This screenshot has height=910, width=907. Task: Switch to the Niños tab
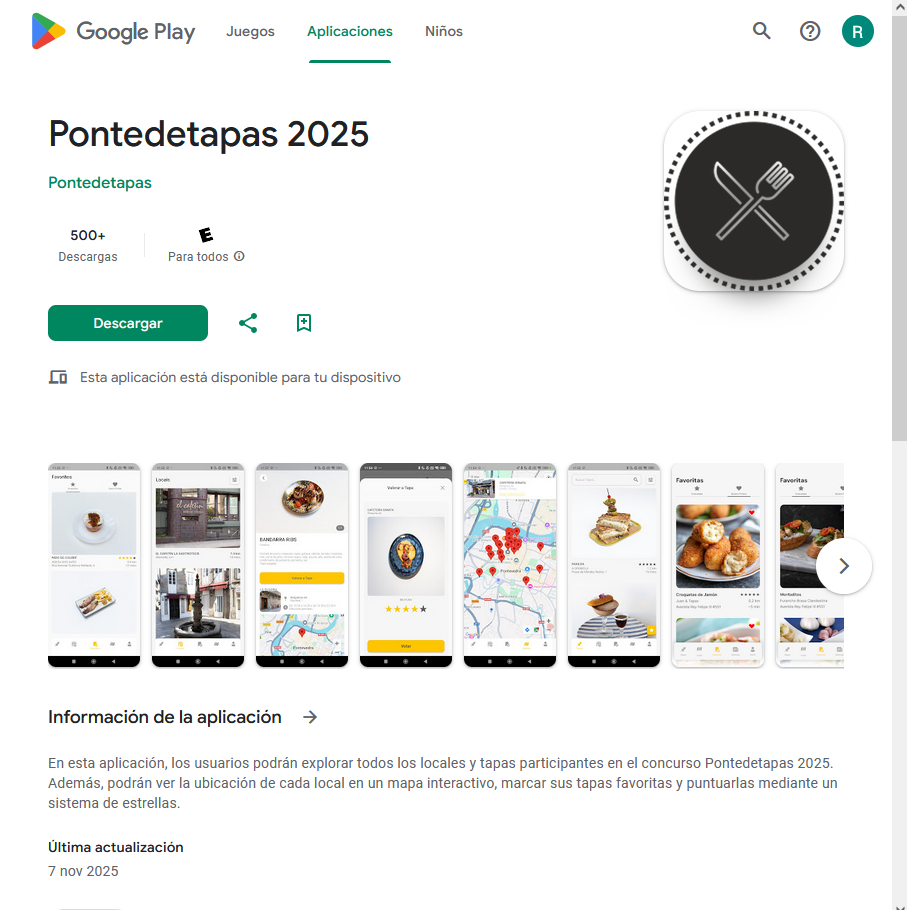(x=443, y=31)
